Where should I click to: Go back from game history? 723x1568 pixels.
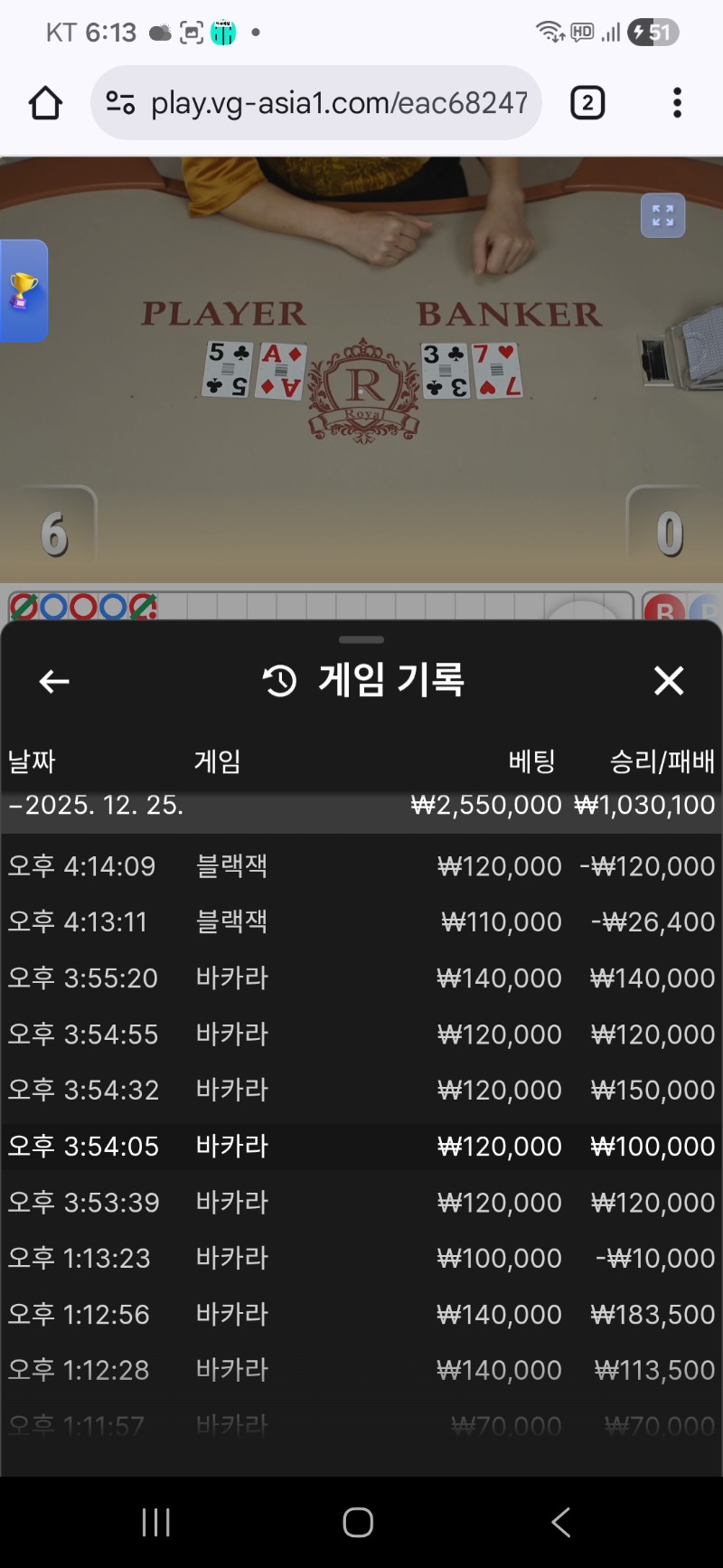54,681
